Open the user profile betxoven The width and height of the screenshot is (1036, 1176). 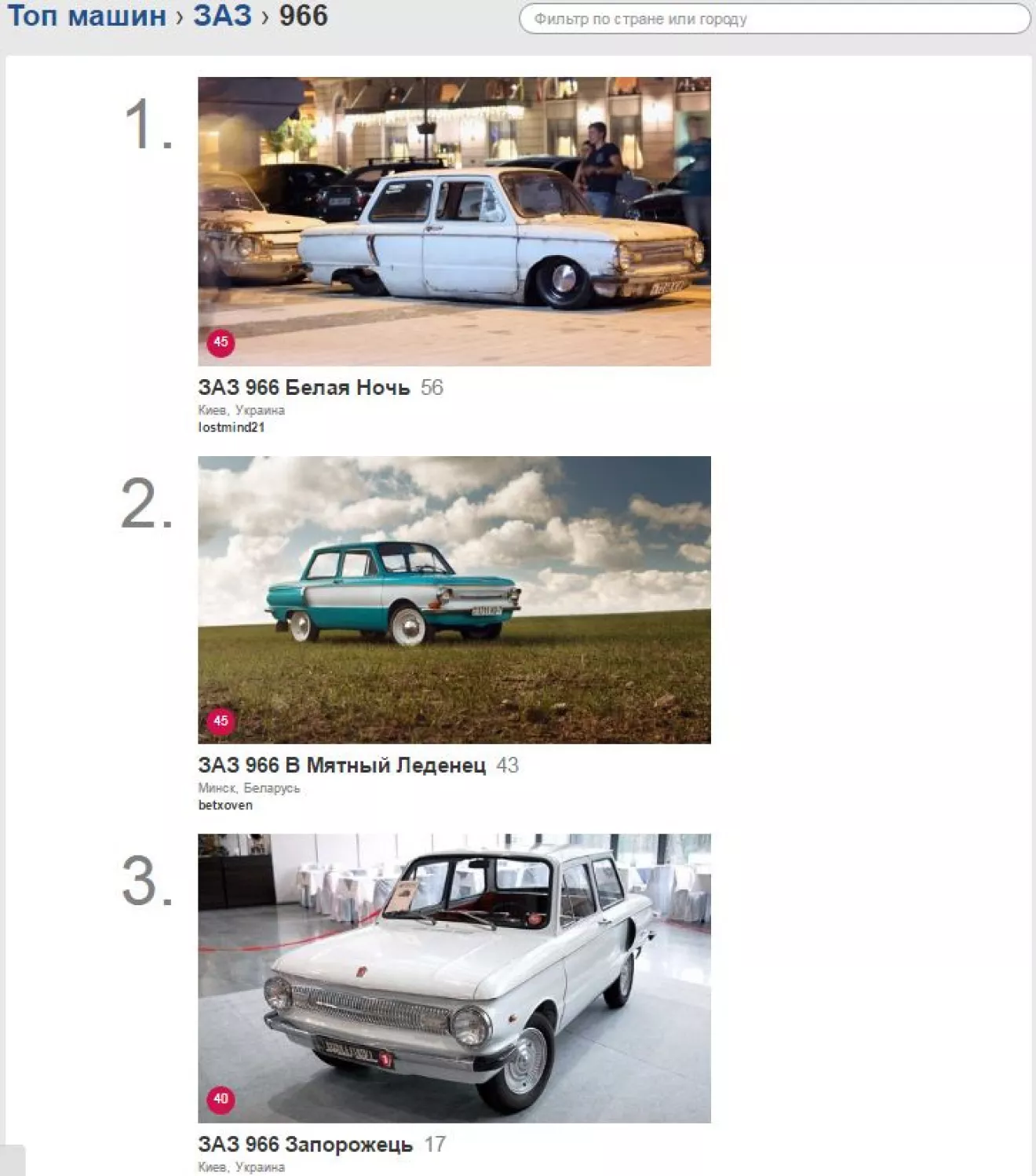click(225, 805)
